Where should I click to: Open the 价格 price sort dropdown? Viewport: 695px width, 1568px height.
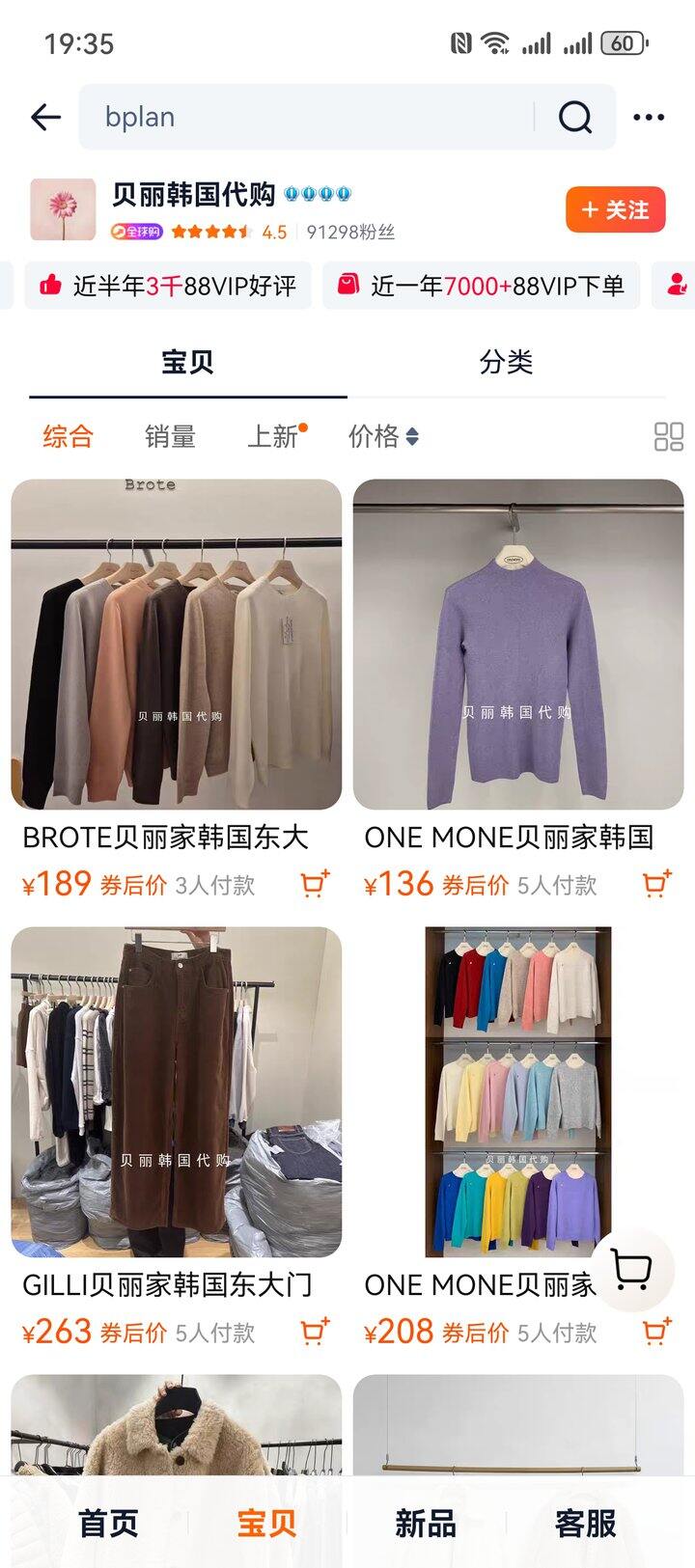[x=382, y=437]
